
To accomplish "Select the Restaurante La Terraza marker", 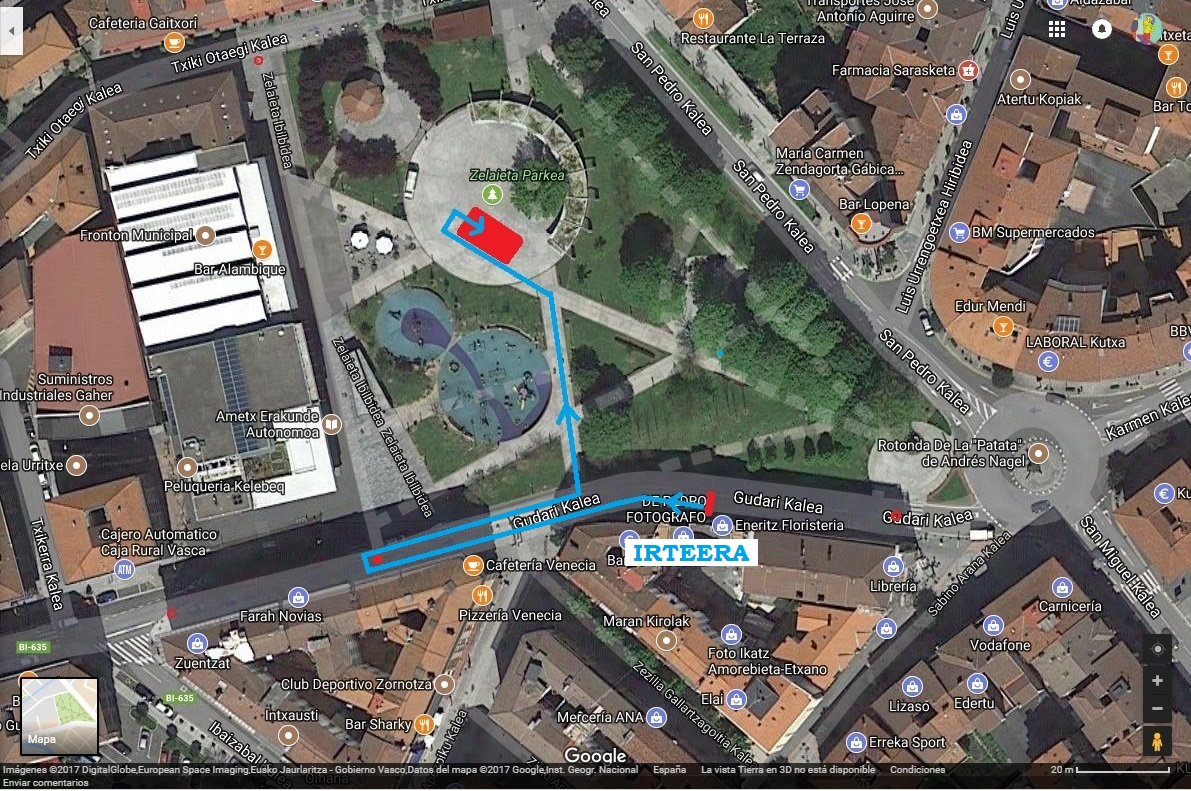I will pyautogui.click(x=704, y=18).
